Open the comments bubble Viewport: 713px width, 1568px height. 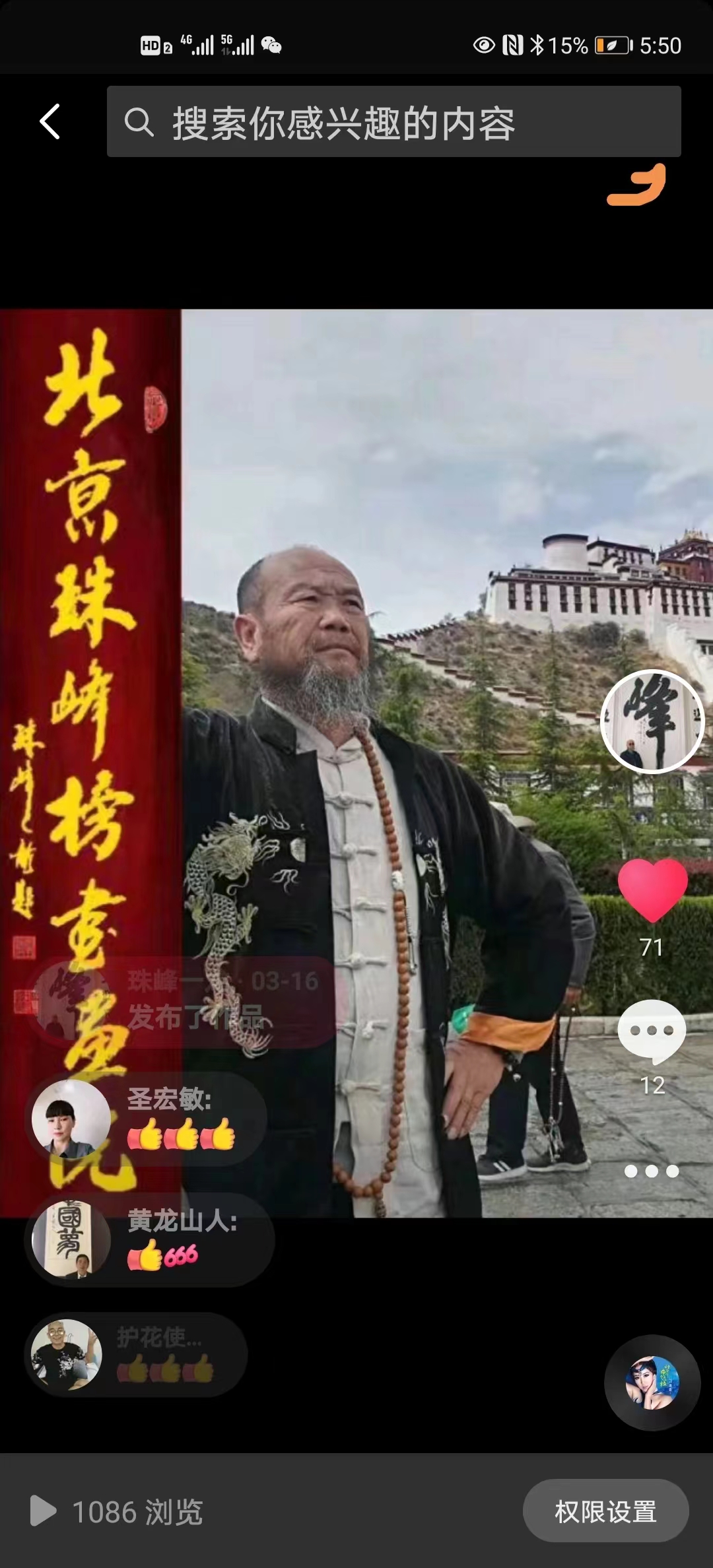click(x=652, y=1031)
